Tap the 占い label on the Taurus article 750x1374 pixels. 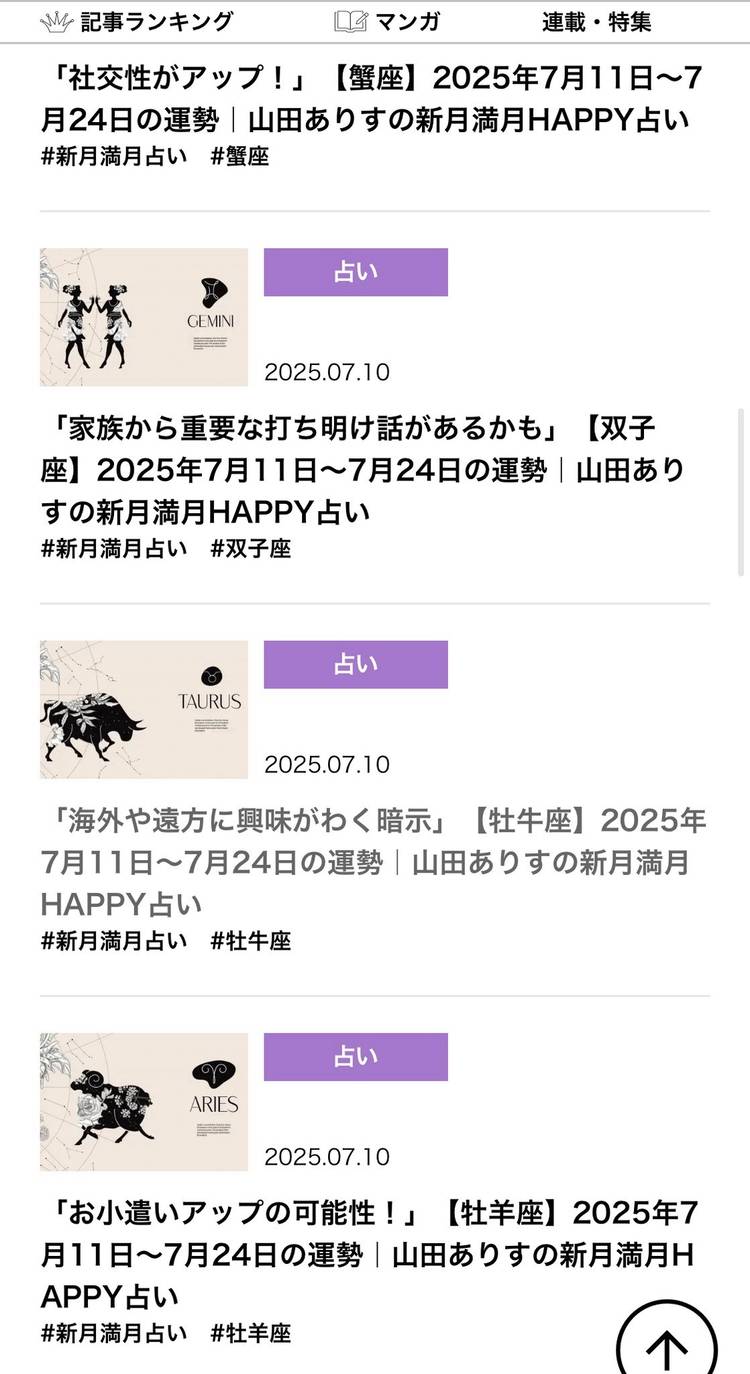click(x=356, y=664)
